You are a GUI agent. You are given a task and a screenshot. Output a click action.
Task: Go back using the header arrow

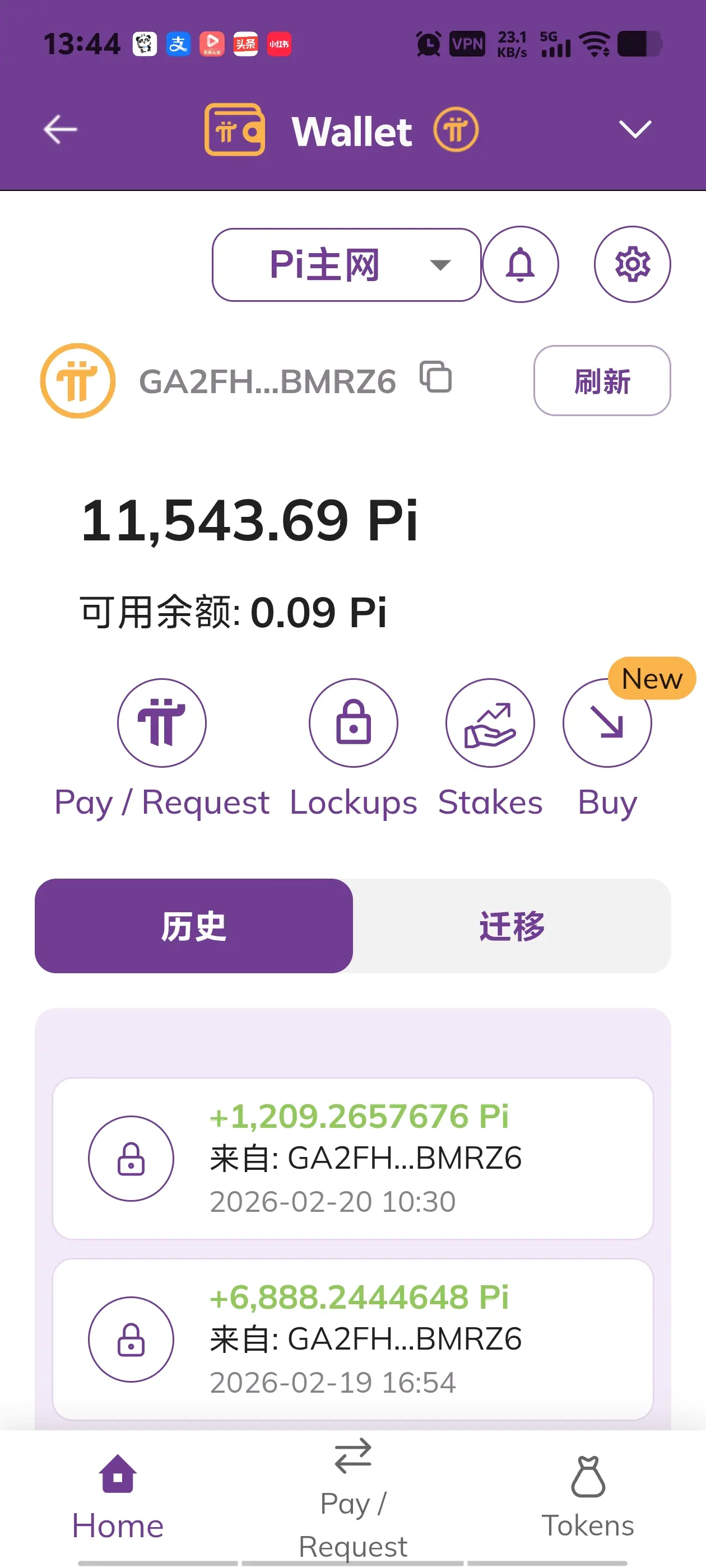[61, 130]
